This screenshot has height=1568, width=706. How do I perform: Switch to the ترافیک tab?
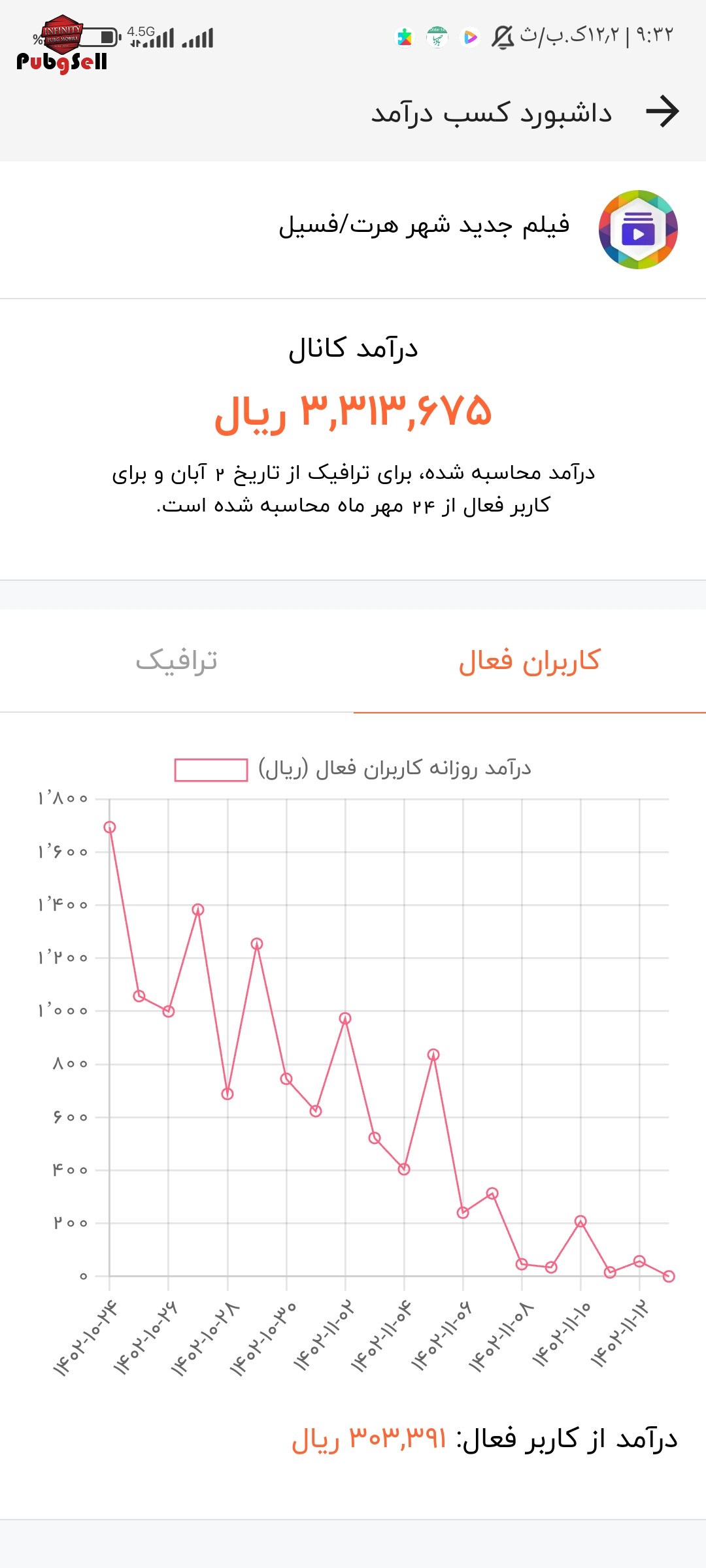point(176,661)
